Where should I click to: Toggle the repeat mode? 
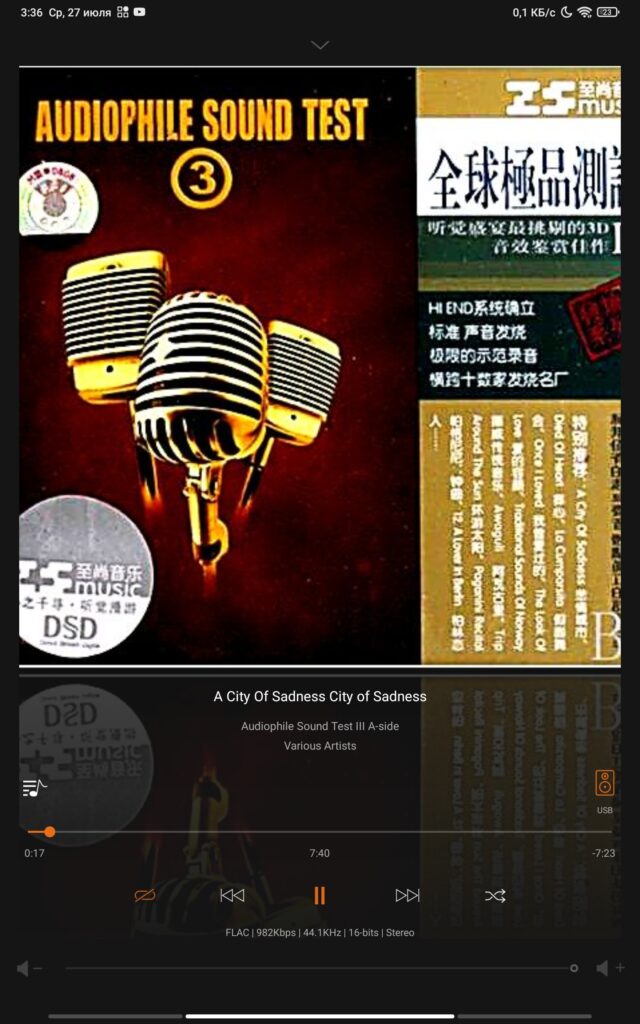[145, 895]
